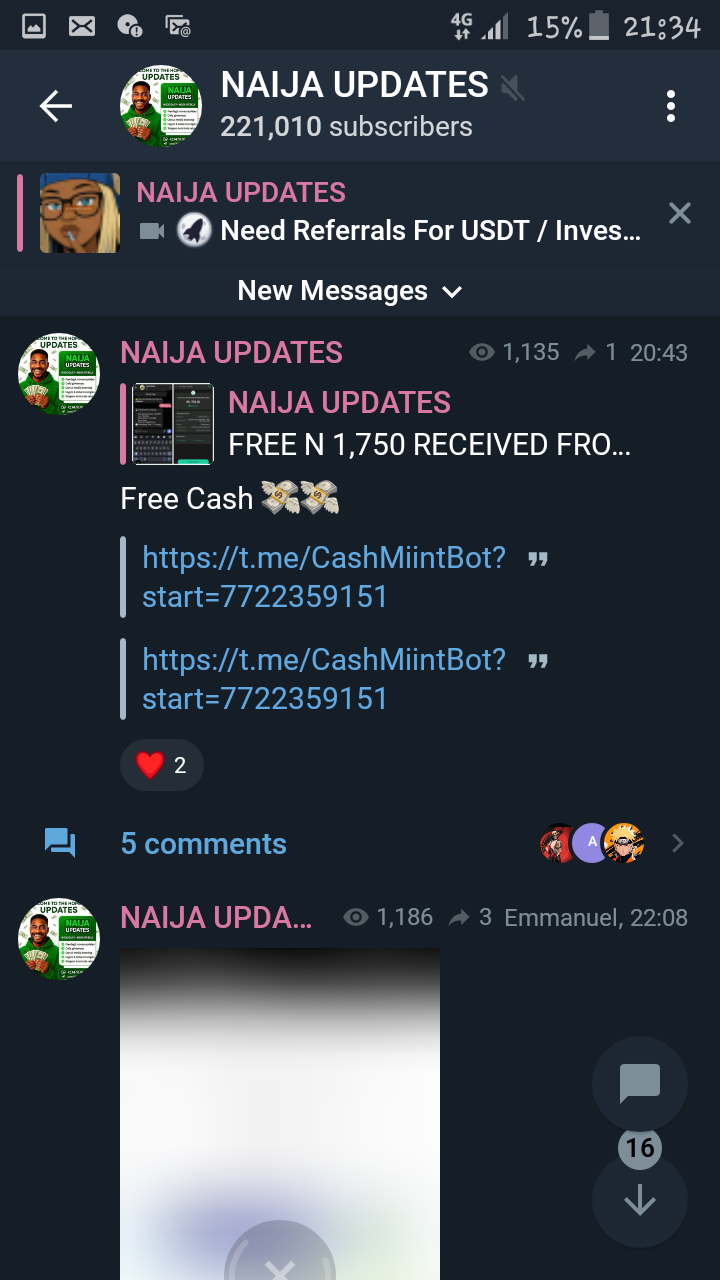The height and width of the screenshot is (1280, 720).
Task: Open NAIJA UPDATES avatar beside 20:43 post
Action: click(x=59, y=374)
